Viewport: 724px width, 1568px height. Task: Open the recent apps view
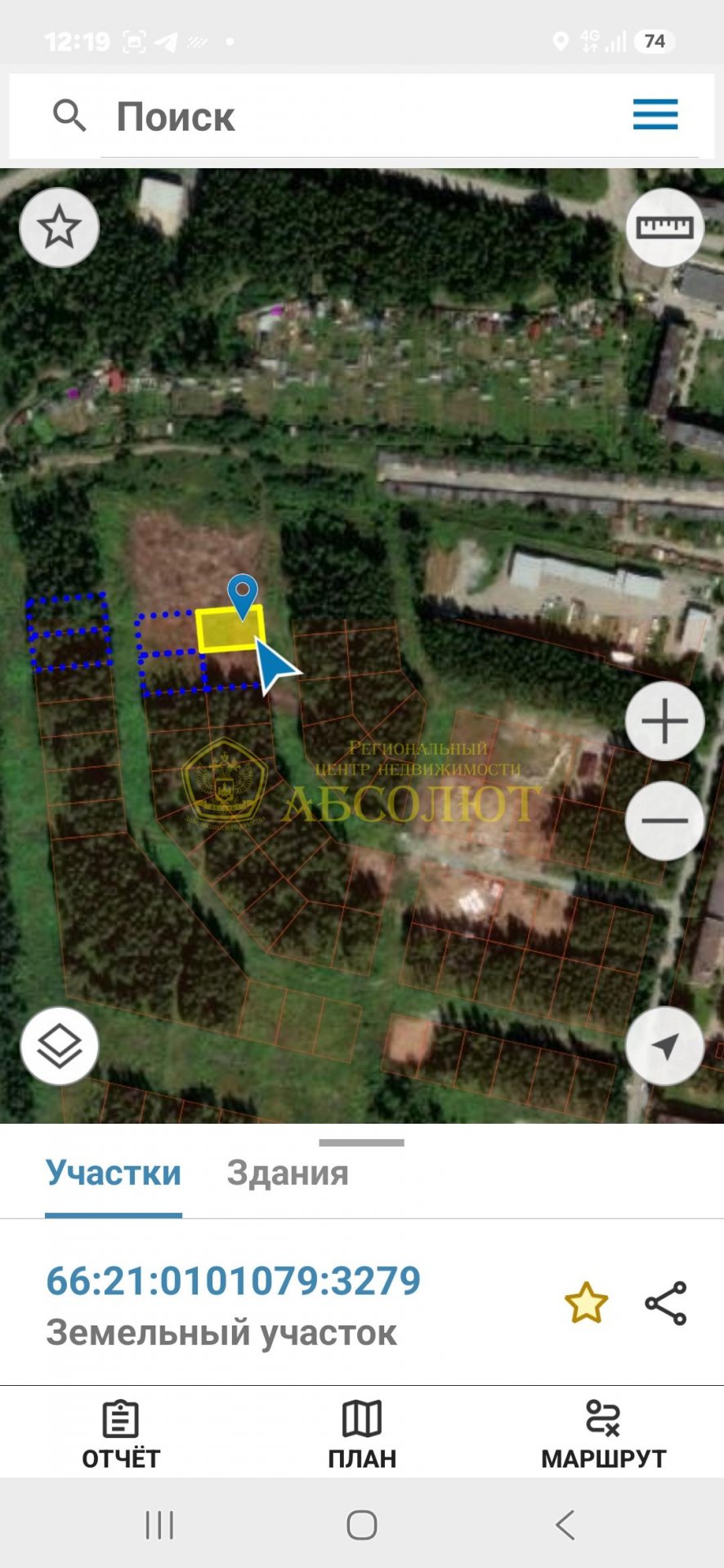point(159,1524)
